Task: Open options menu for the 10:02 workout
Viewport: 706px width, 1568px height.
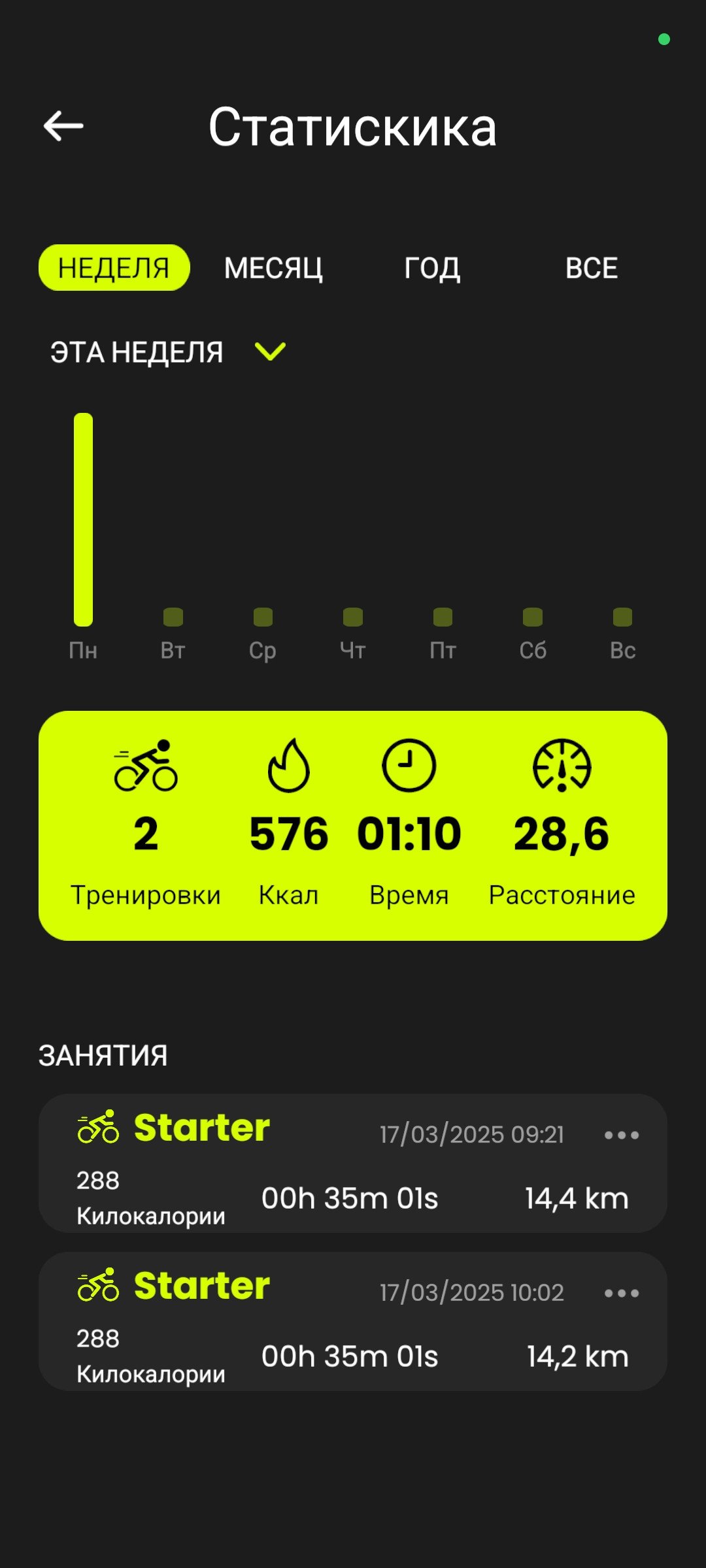Action: coord(622,1294)
